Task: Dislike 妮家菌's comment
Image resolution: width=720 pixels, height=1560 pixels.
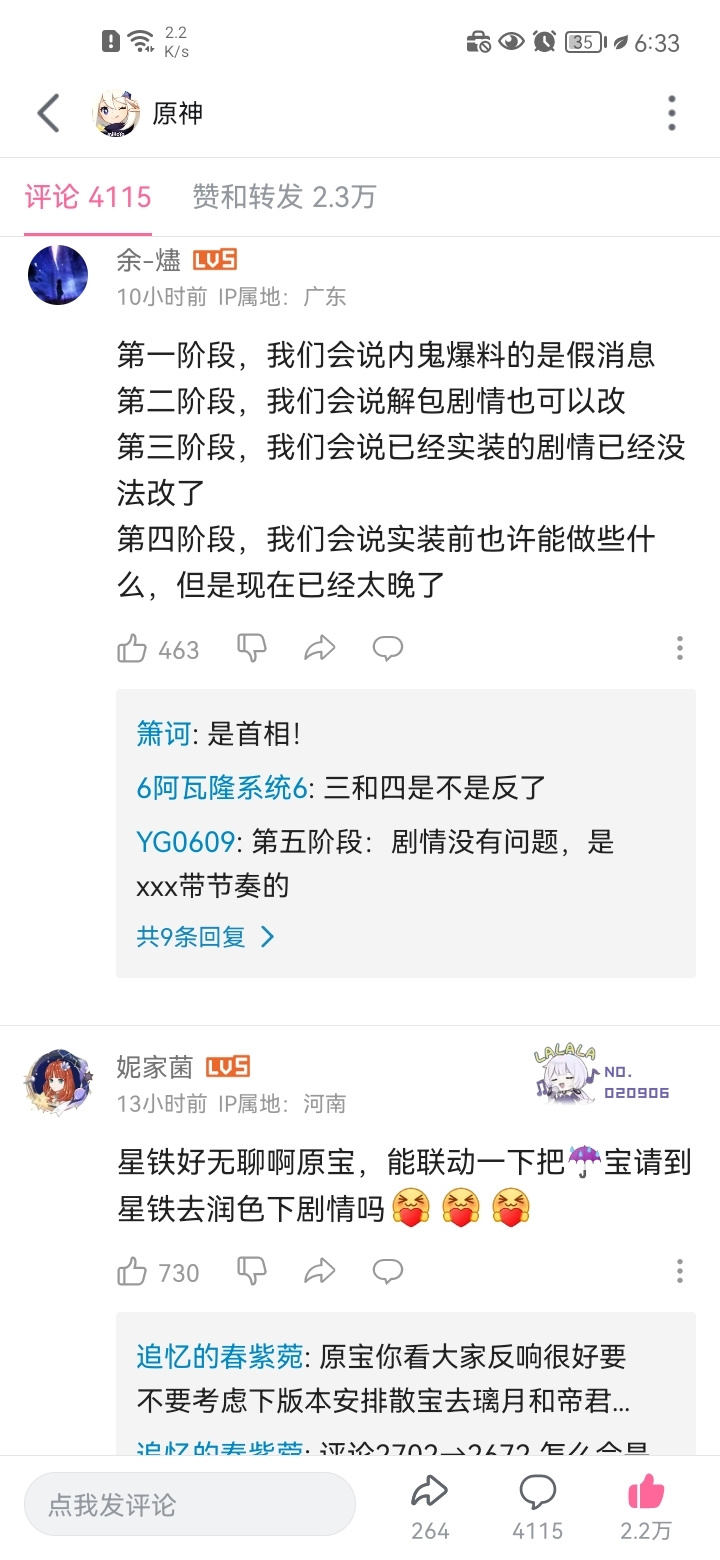Action: (252, 1272)
